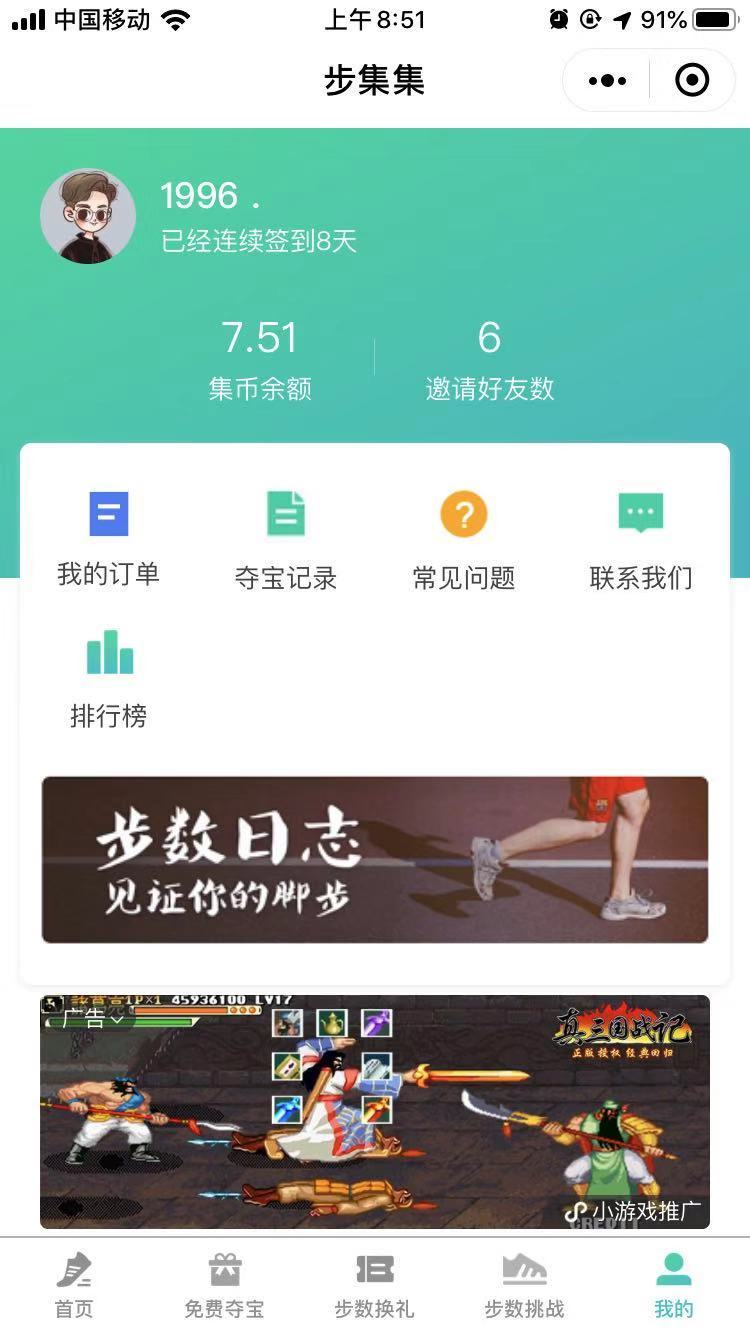Open 我的订单
Viewport: 750px width, 1334px height.
[x=108, y=539]
